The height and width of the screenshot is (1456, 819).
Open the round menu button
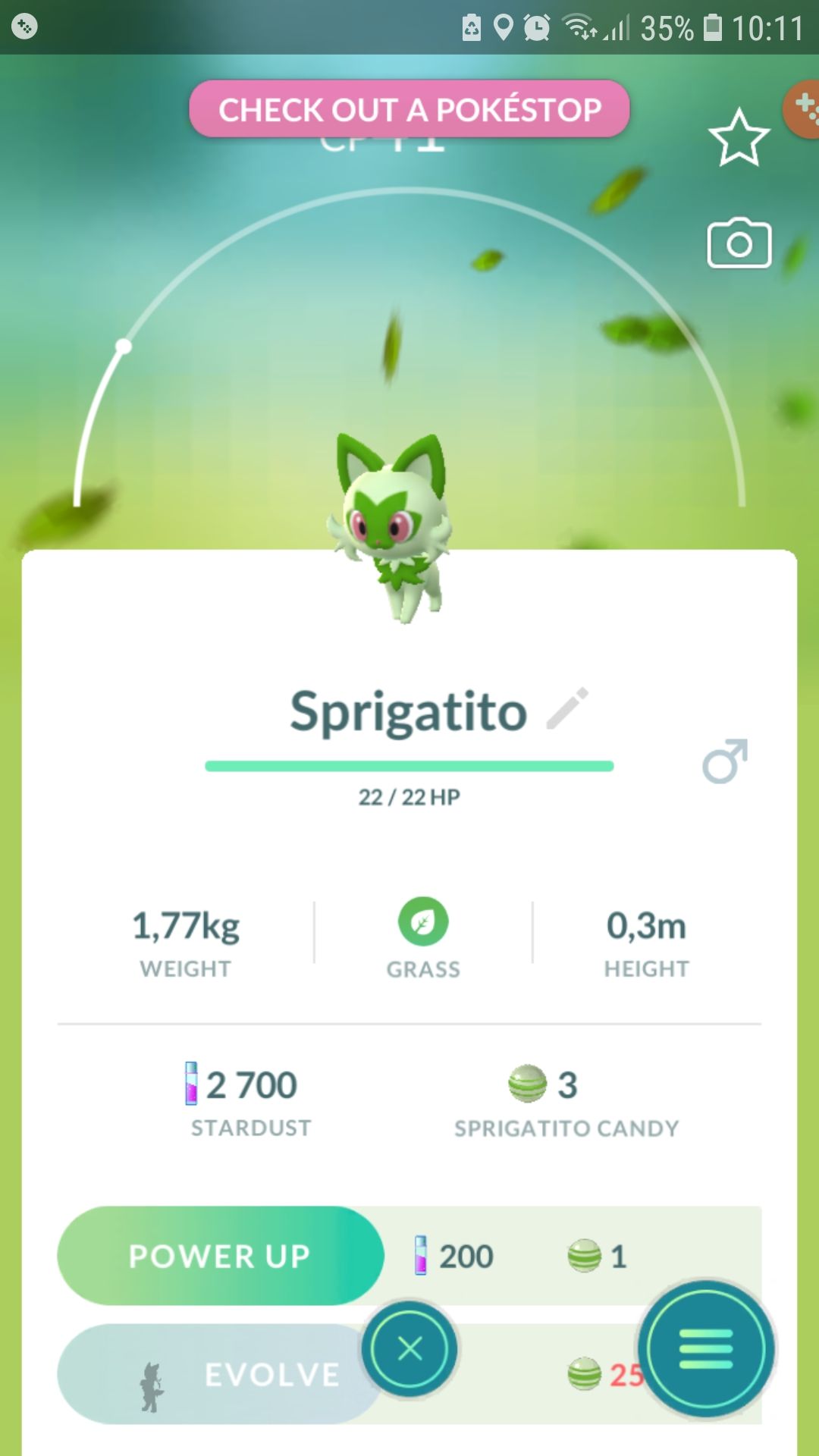coord(705,1349)
